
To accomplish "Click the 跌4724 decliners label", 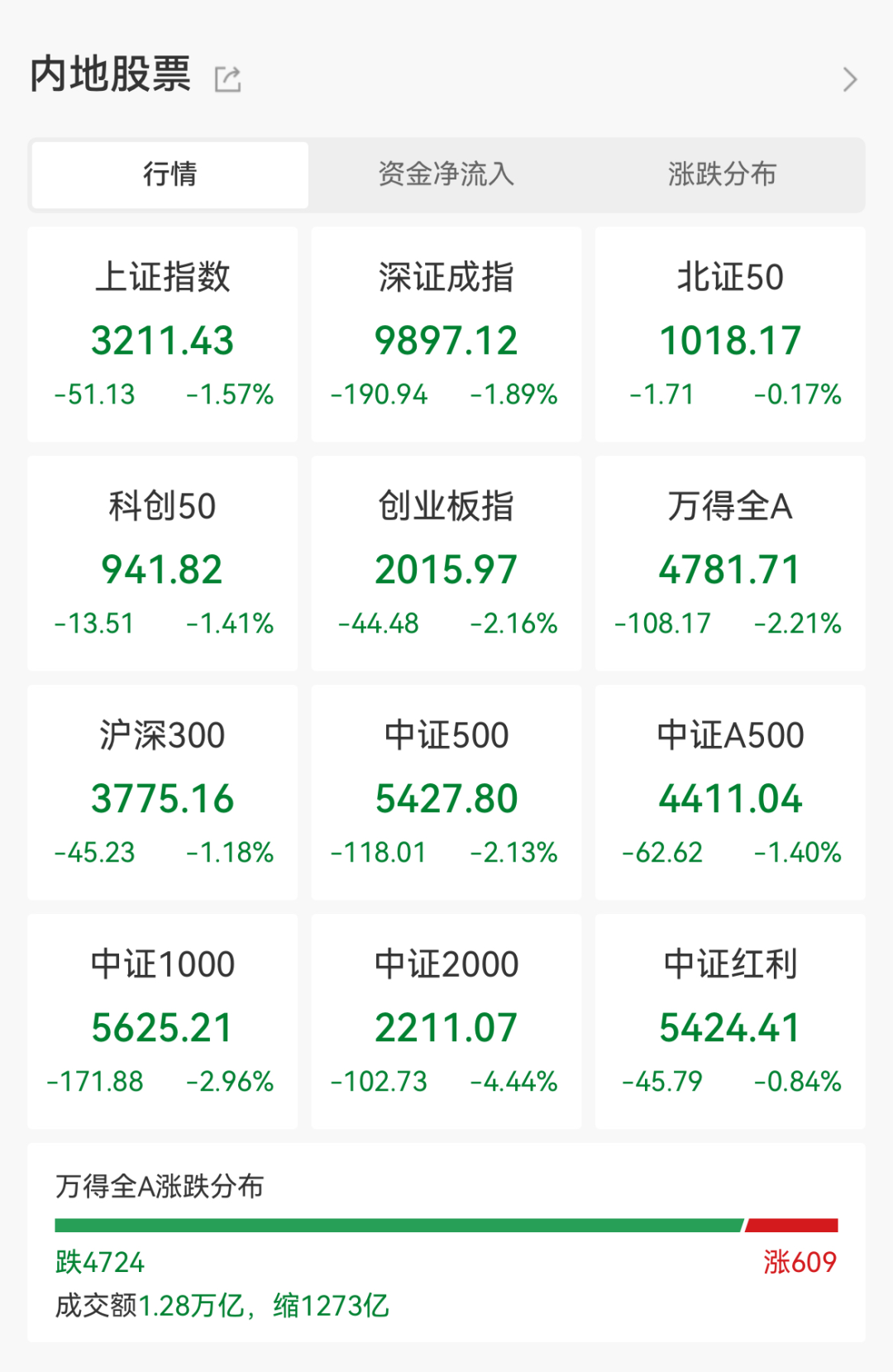I will (x=99, y=1261).
